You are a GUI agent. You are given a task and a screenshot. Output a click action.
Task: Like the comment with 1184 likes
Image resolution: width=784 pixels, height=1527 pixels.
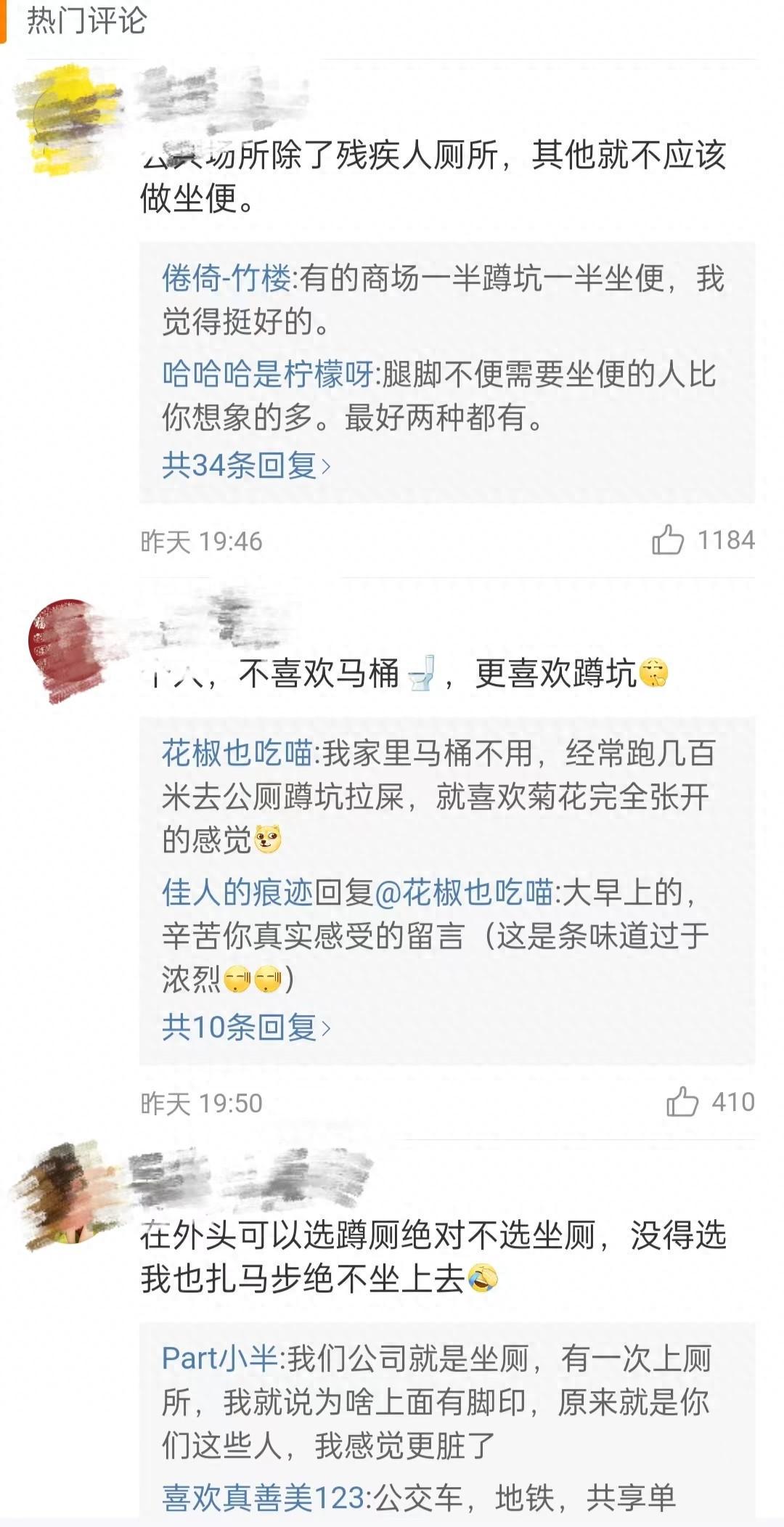click(x=667, y=540)
